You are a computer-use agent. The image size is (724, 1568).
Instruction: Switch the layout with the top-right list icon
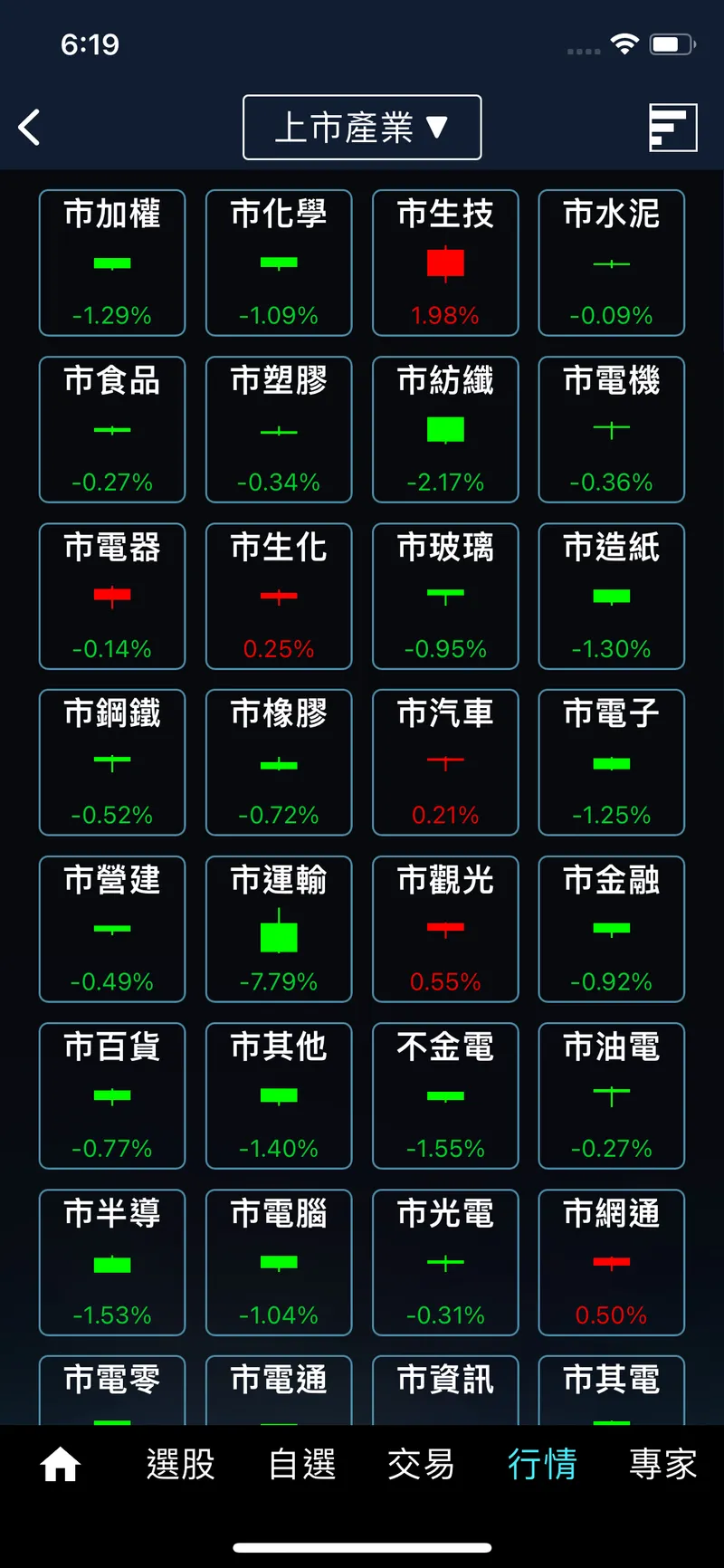[673, 128]
